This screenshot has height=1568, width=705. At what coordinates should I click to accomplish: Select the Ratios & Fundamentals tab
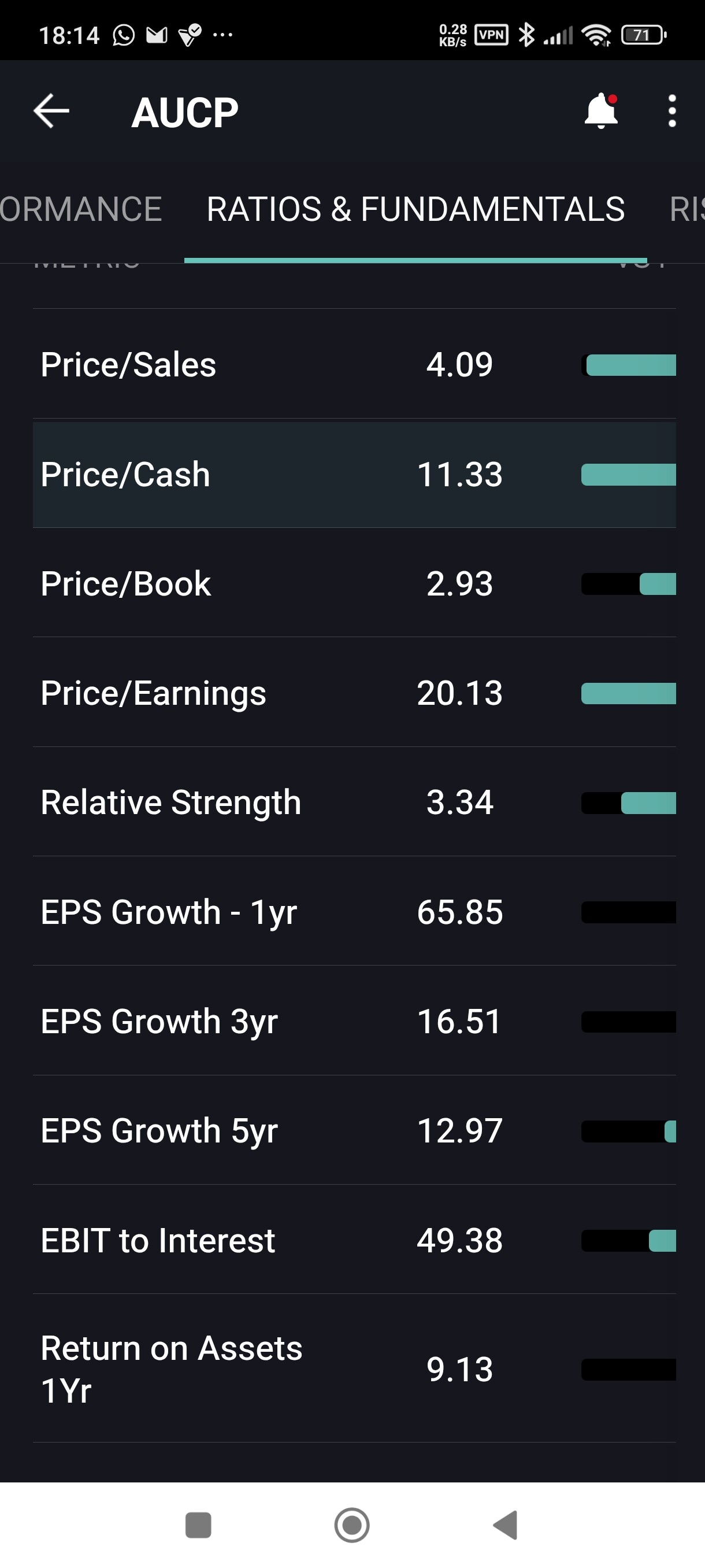click(x=415, y=210)
